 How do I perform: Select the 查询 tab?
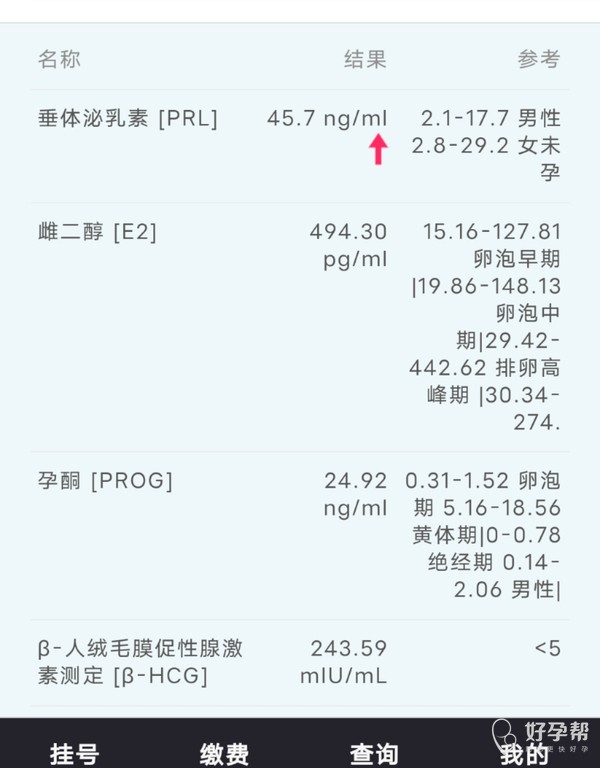click(x=374, y=753)
